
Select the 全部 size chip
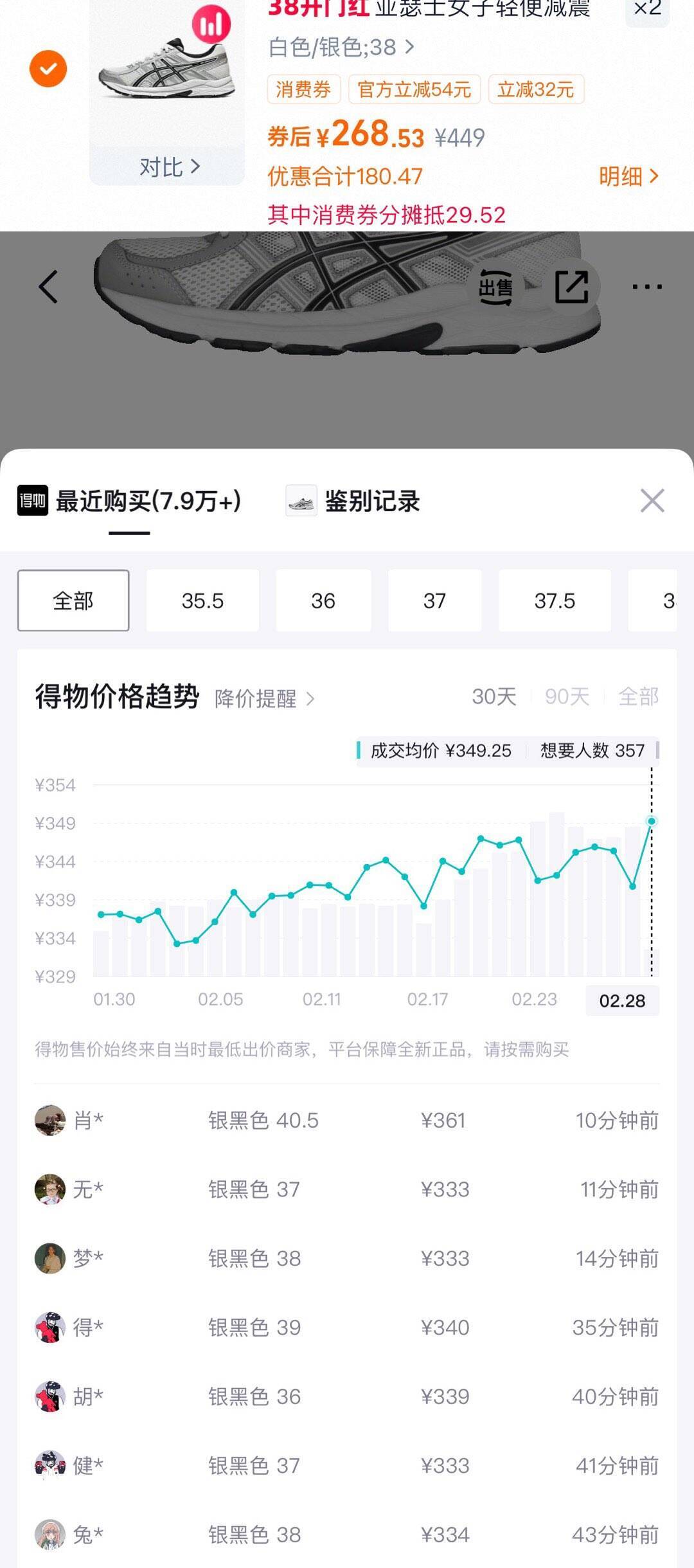pos(73,601)
